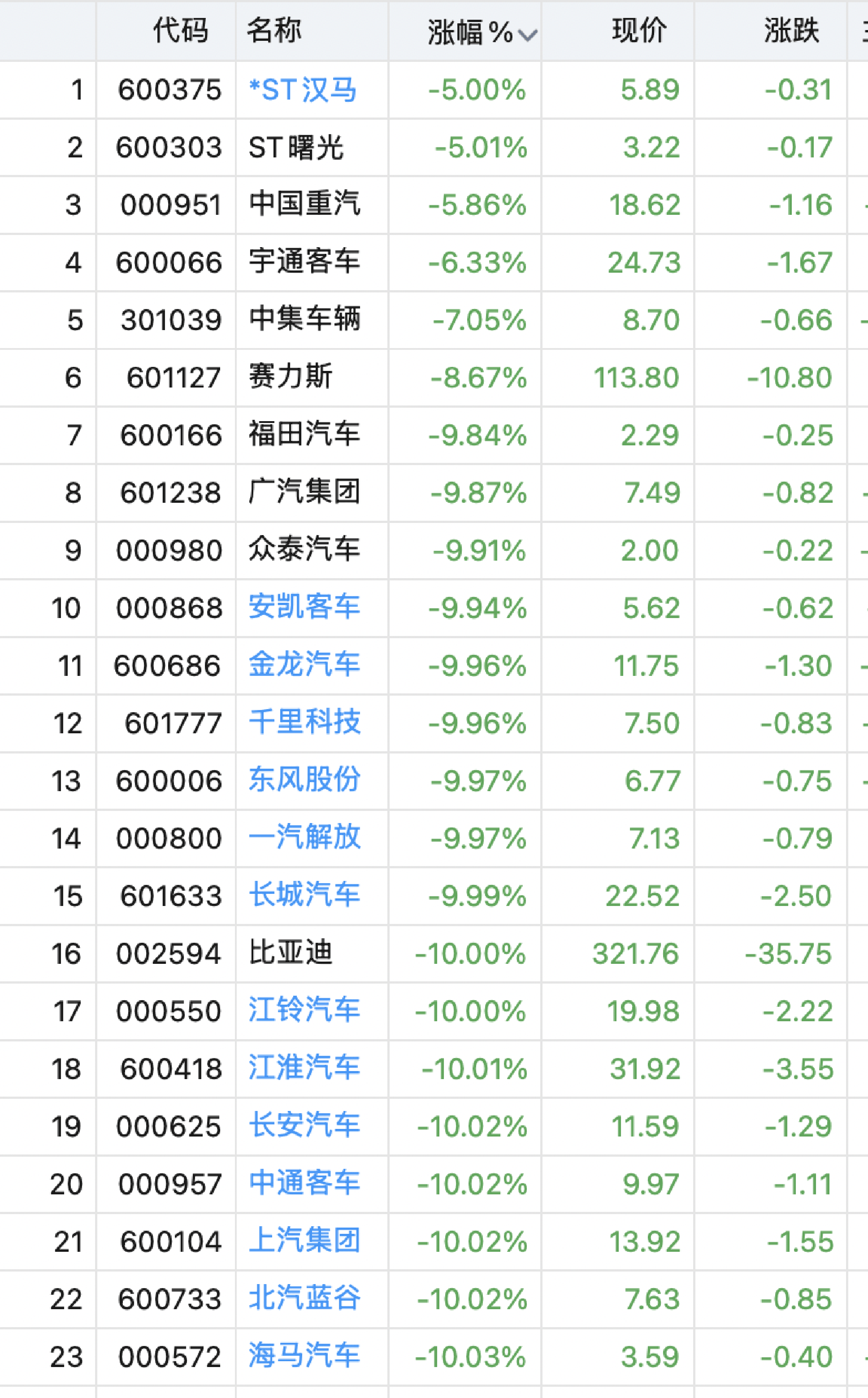
Task: Open the 一汽解放 stock link
Action: pyautogui.click(x=304, y=838)
